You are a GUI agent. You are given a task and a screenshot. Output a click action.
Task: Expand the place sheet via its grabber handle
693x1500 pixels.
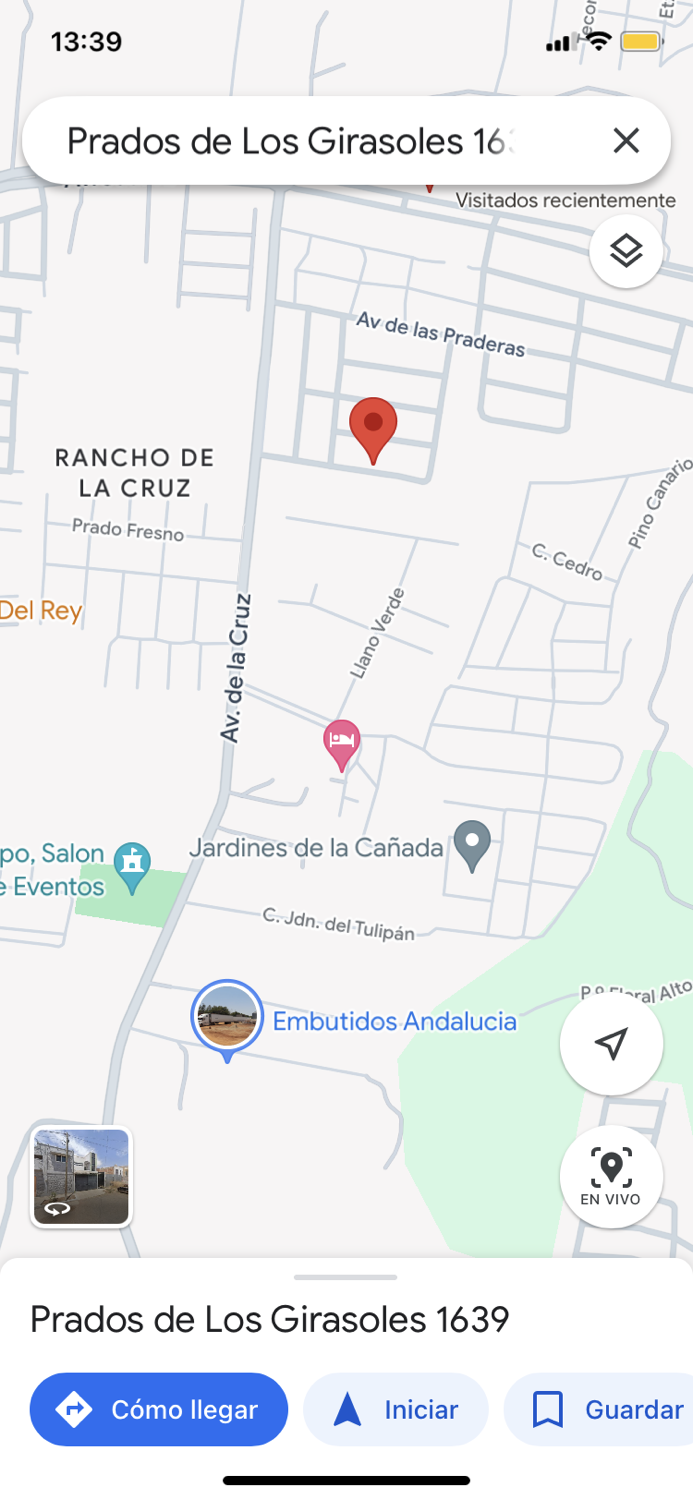(346, 1277)
